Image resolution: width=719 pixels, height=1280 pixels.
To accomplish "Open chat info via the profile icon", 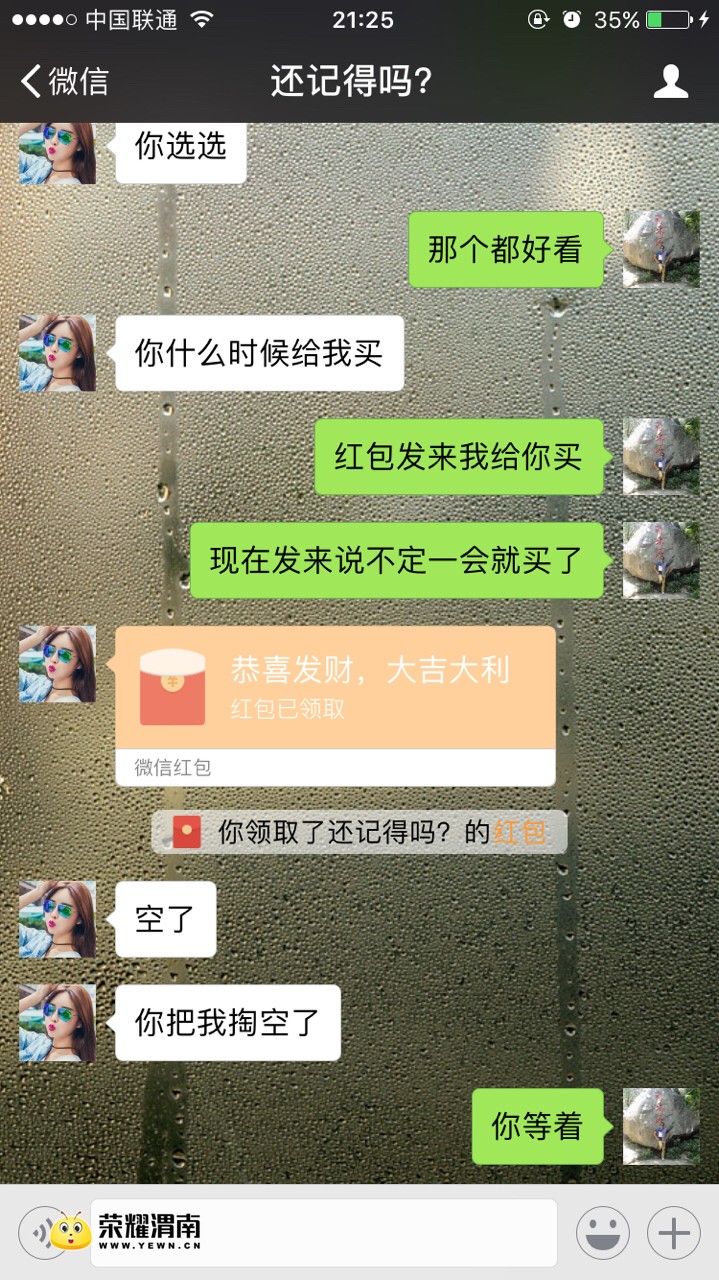I will coord(671,81).
